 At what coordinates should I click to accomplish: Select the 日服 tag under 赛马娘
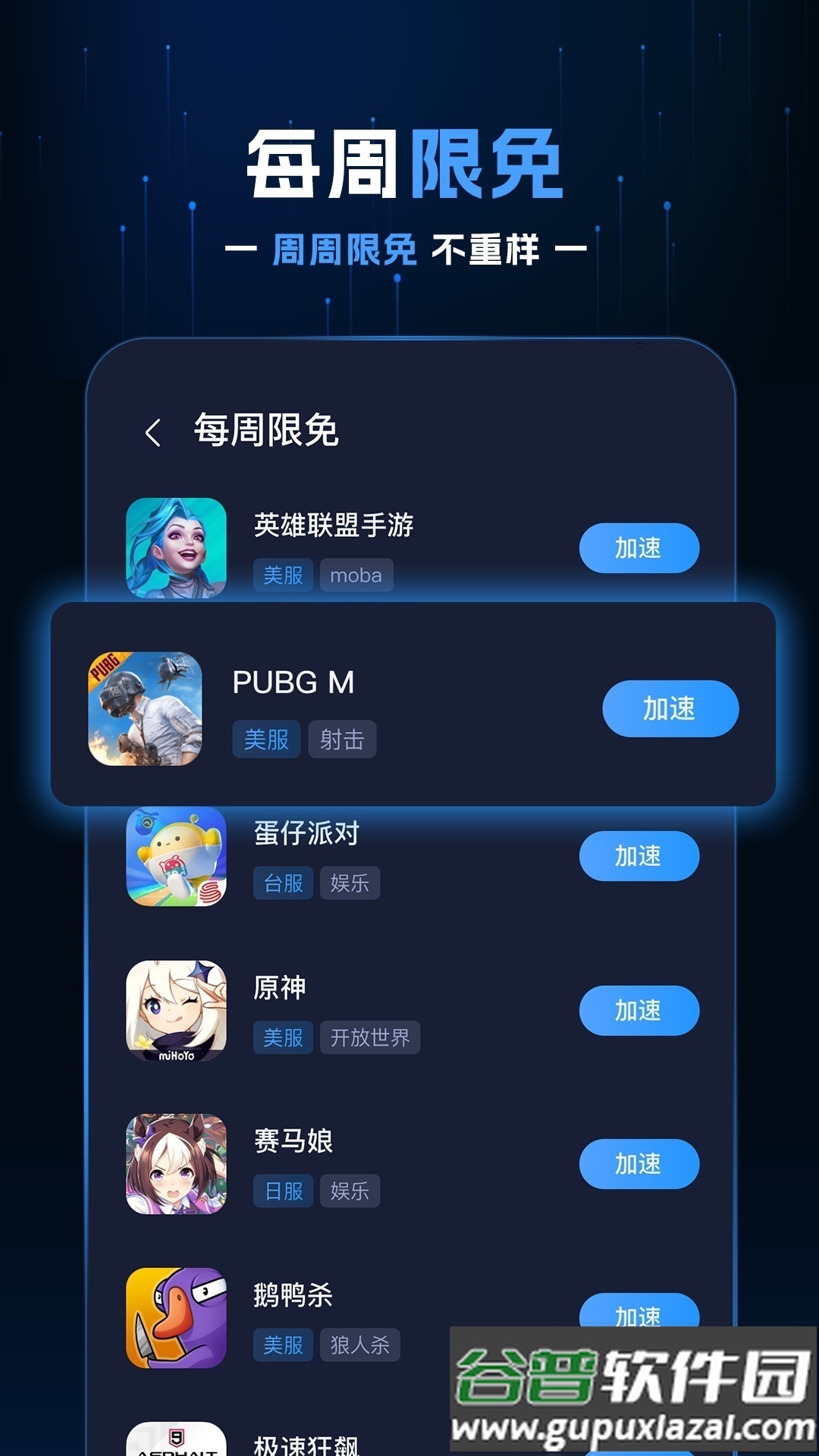click(284, 1191)
